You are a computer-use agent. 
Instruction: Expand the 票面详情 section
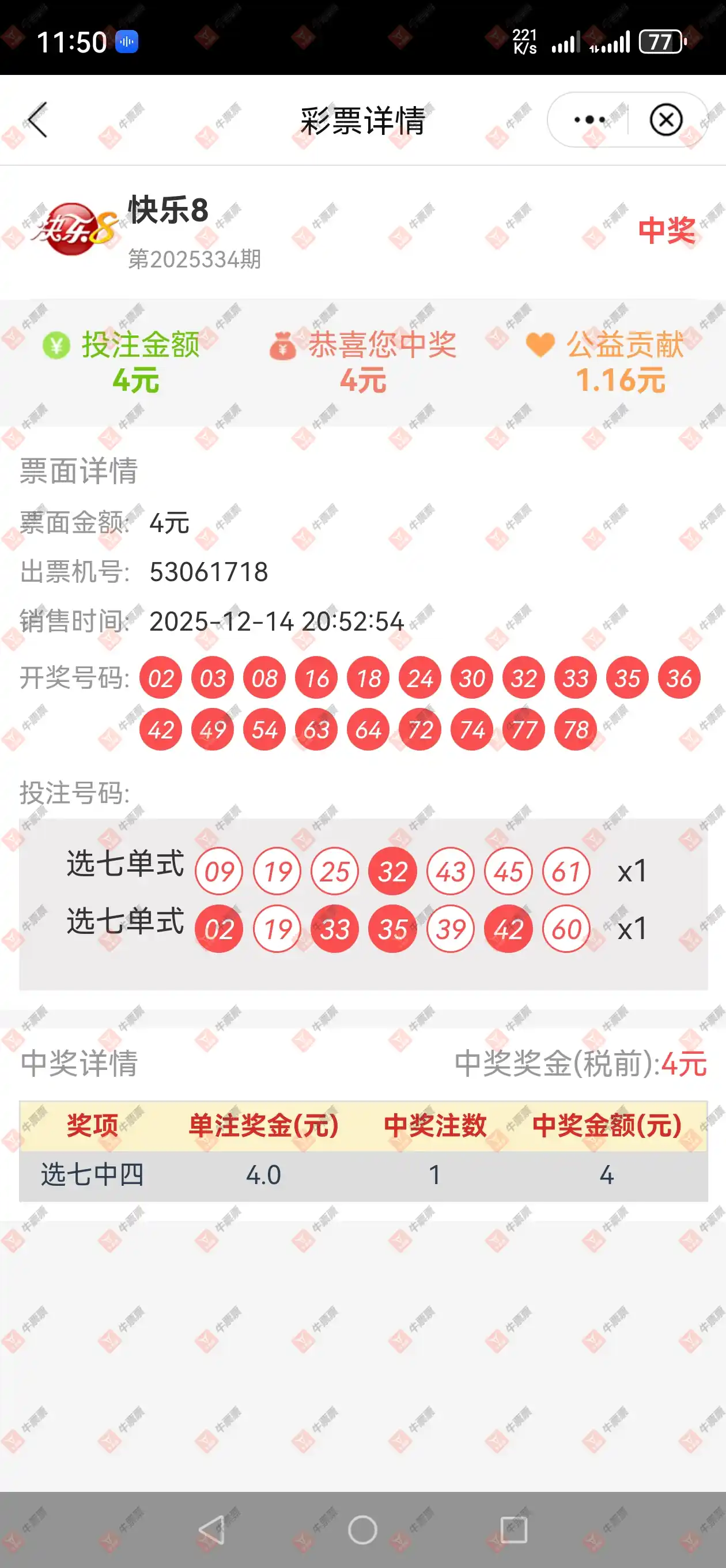pyautogui.click(x=79, y=470)
